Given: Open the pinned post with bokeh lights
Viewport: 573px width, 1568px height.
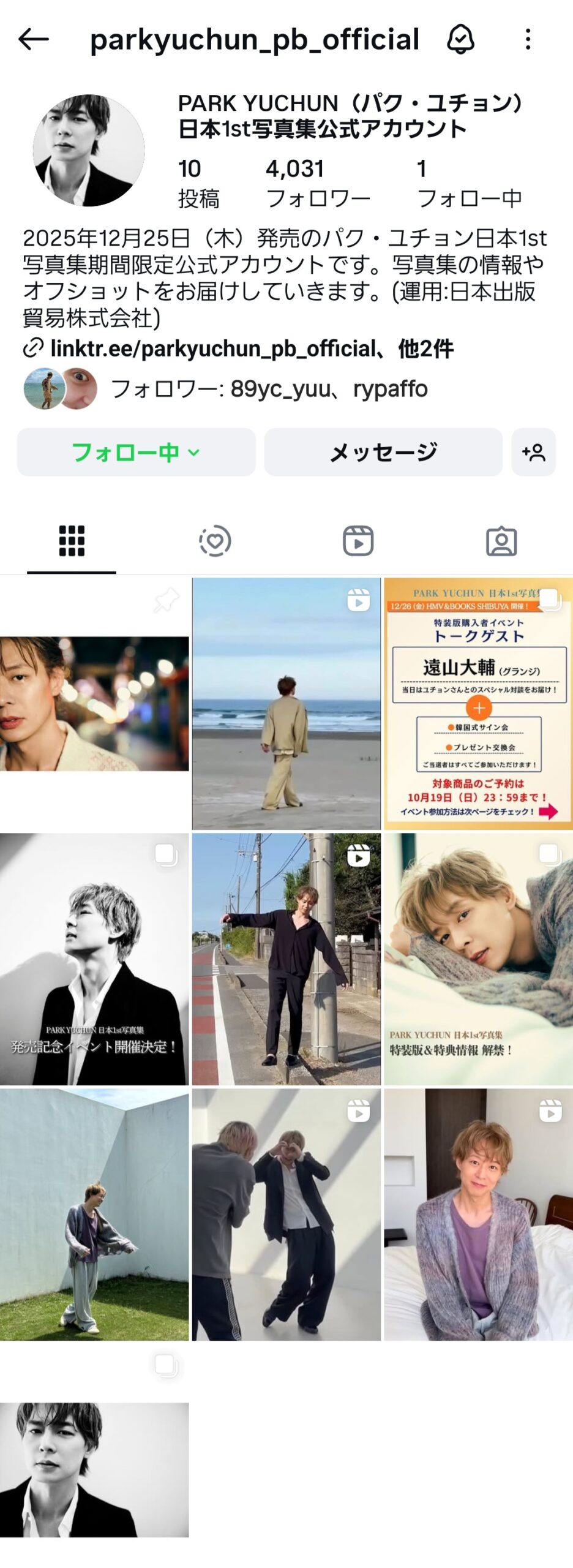Looking at the screenshot, I should [x=94, y=703].
